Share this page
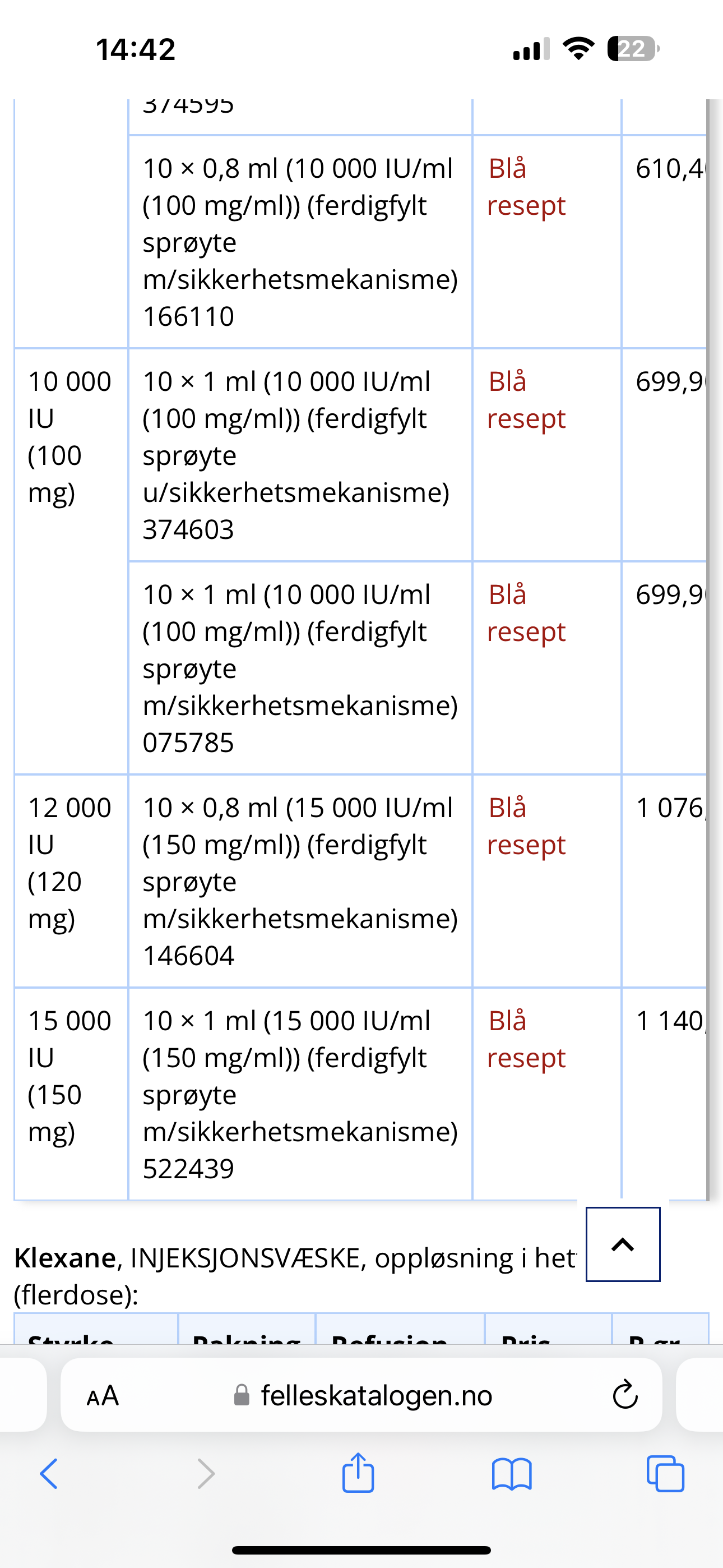 [358, 1473]
